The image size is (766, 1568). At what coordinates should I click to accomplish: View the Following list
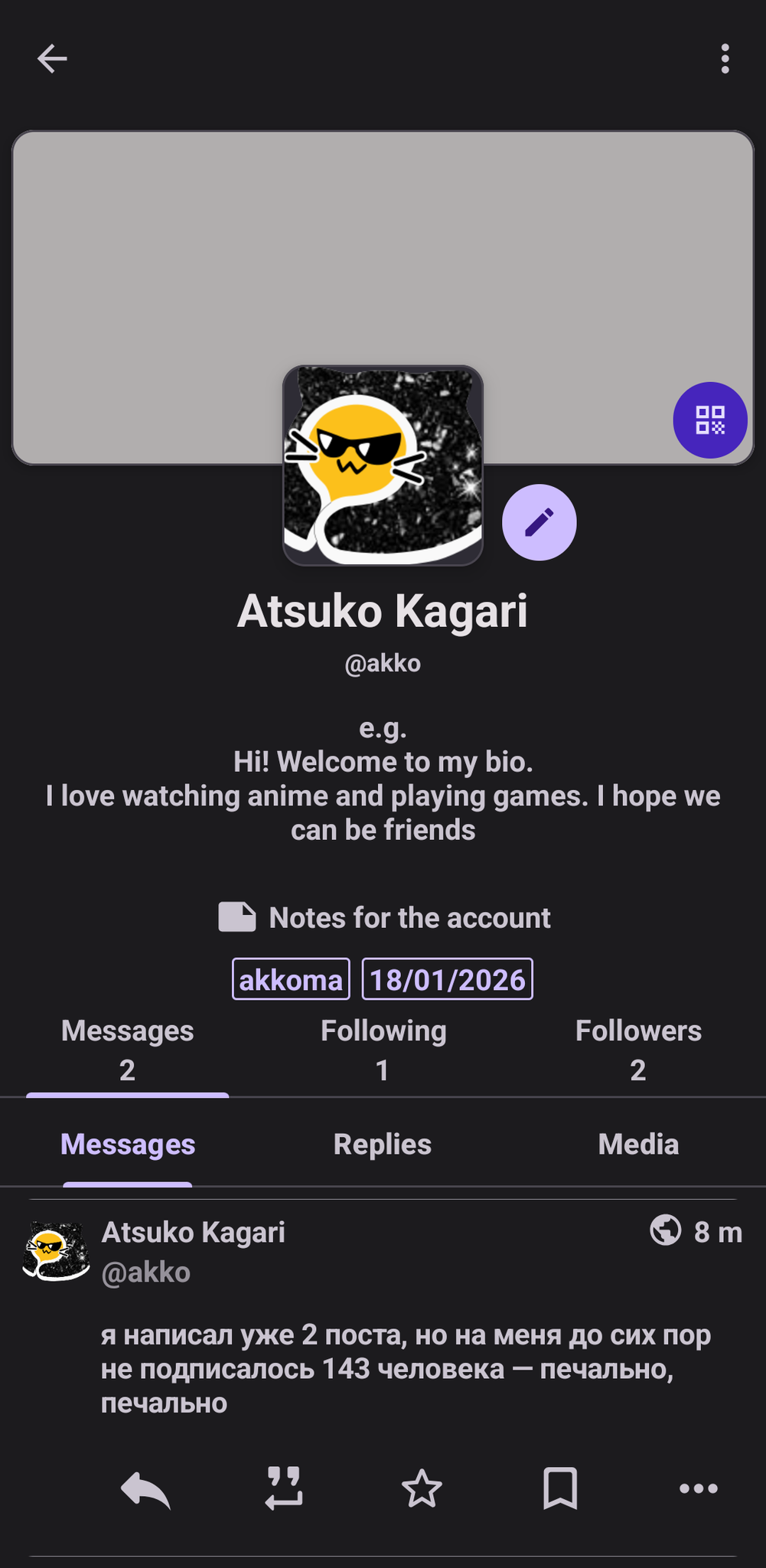(383, 1050)
